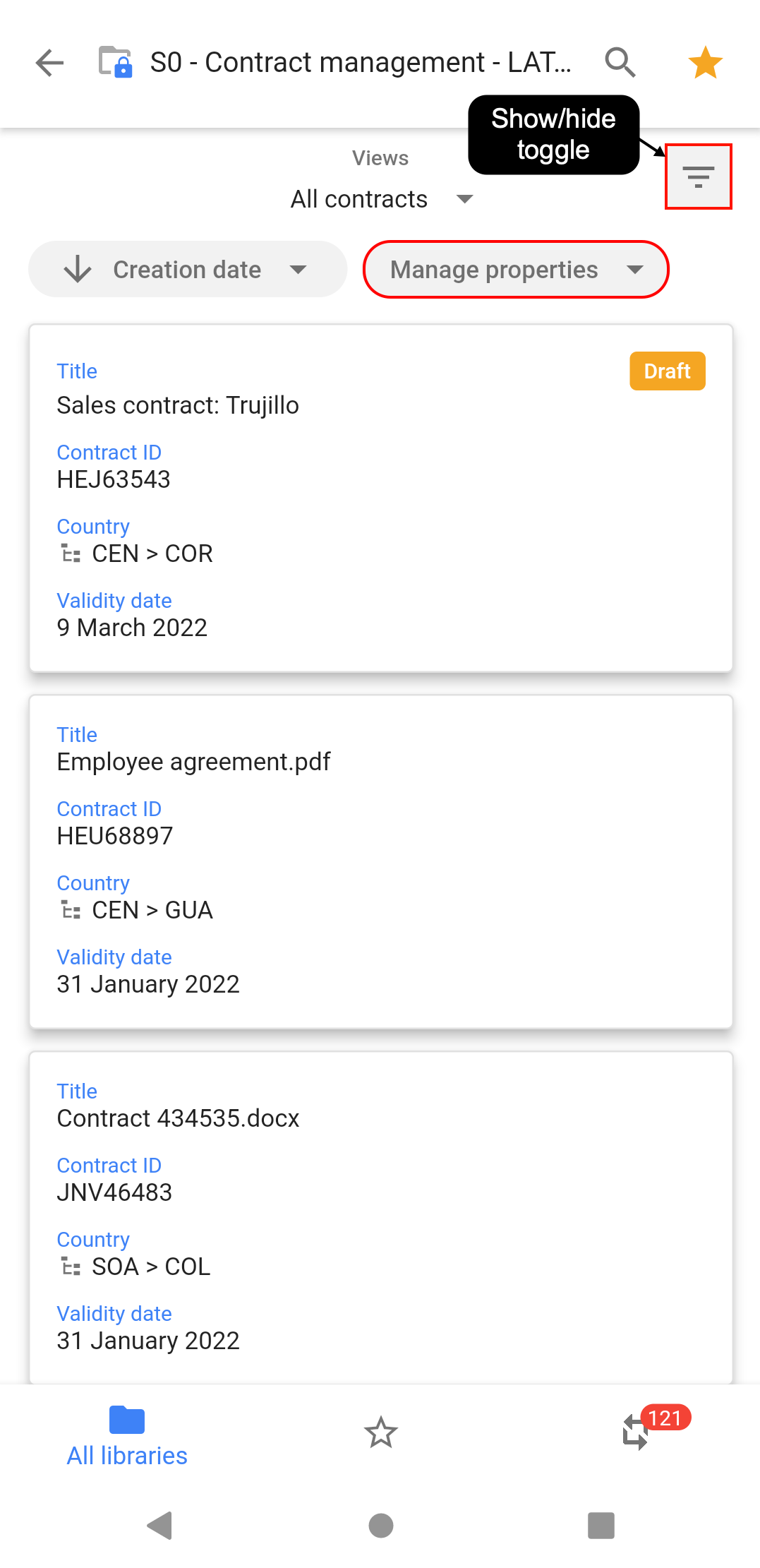
Task: Open the Contract 434535.docx card
Action: click(381, 1218)
